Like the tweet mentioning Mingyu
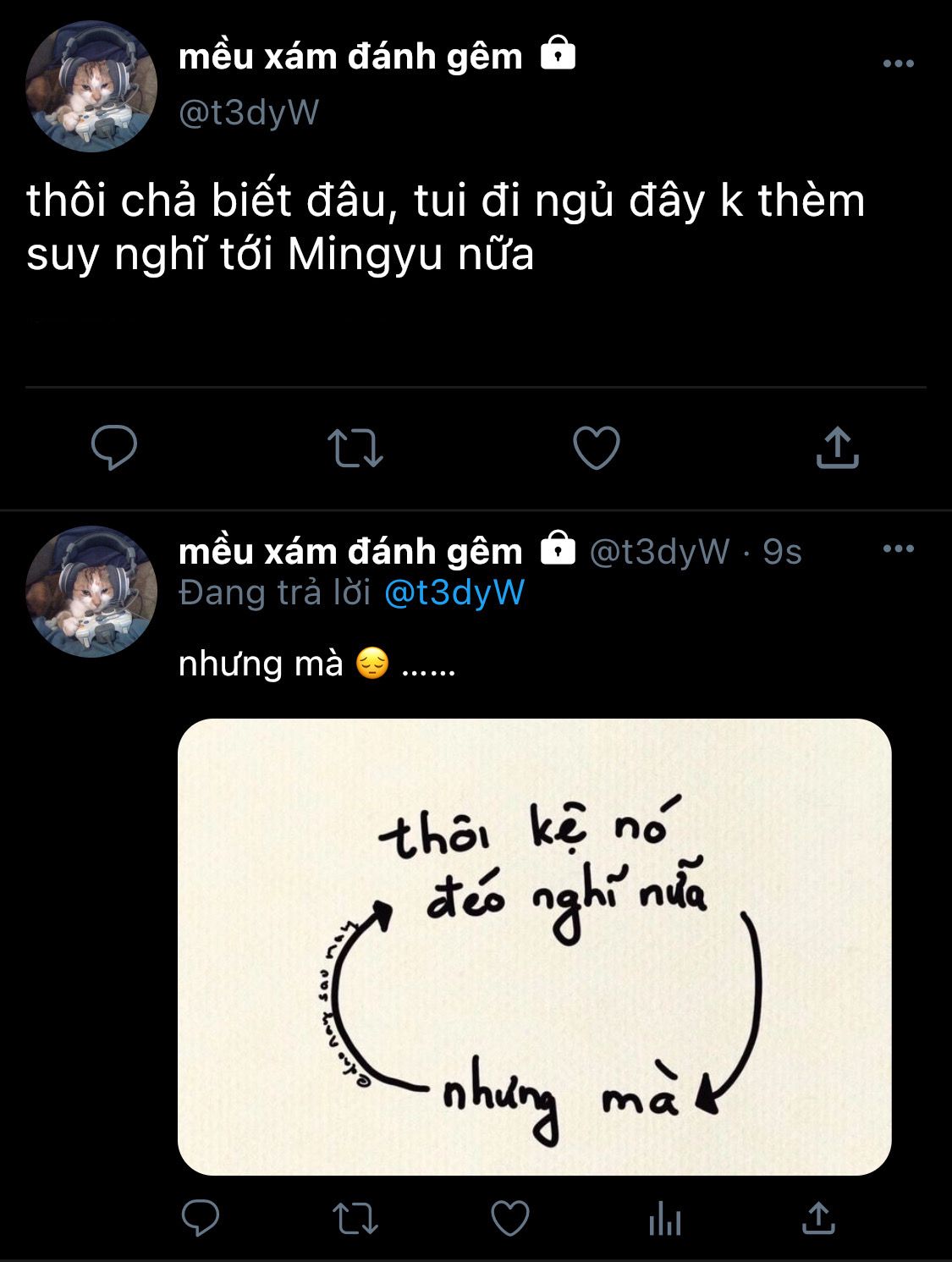This screenshot has width=952, height=1262. (597, 447)
